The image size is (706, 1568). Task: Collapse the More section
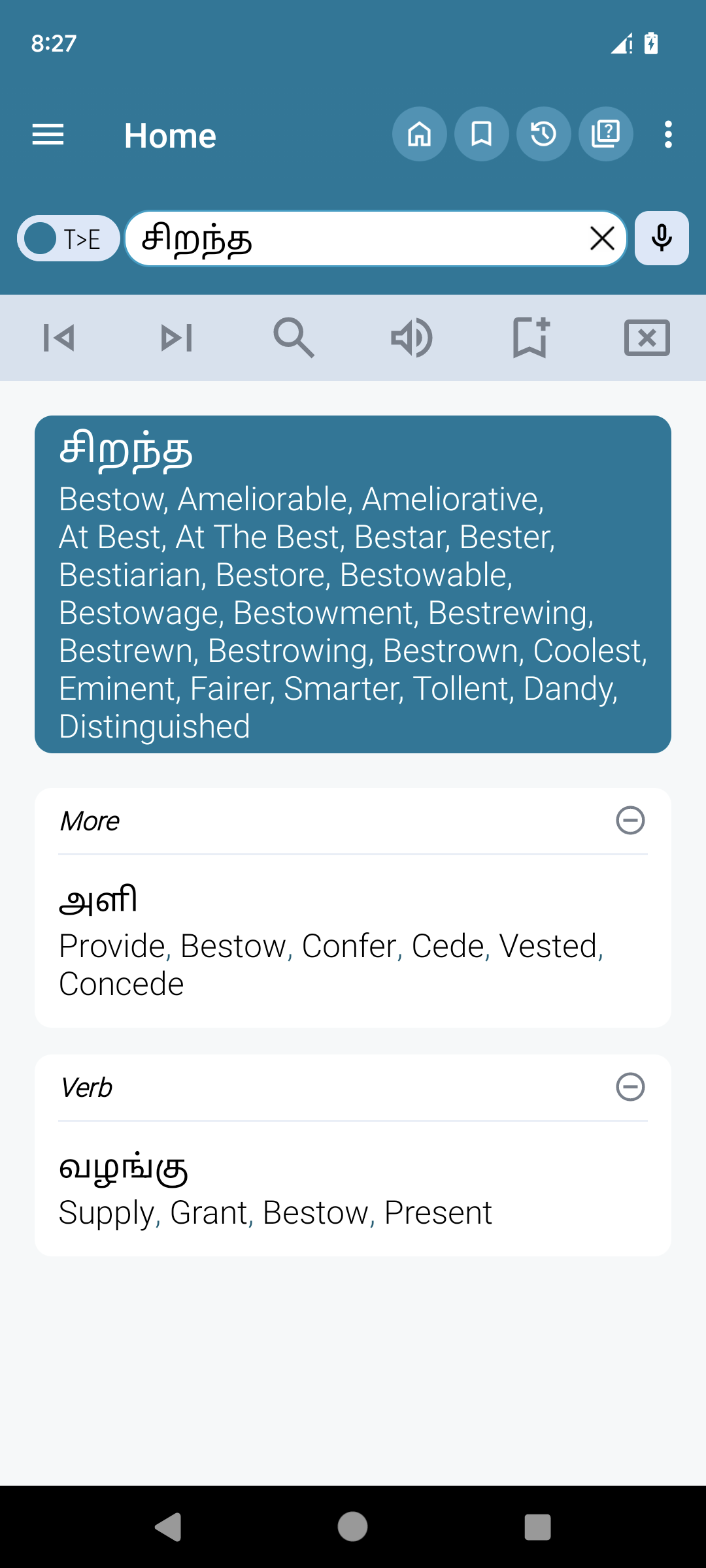click(x=631, y=819)
